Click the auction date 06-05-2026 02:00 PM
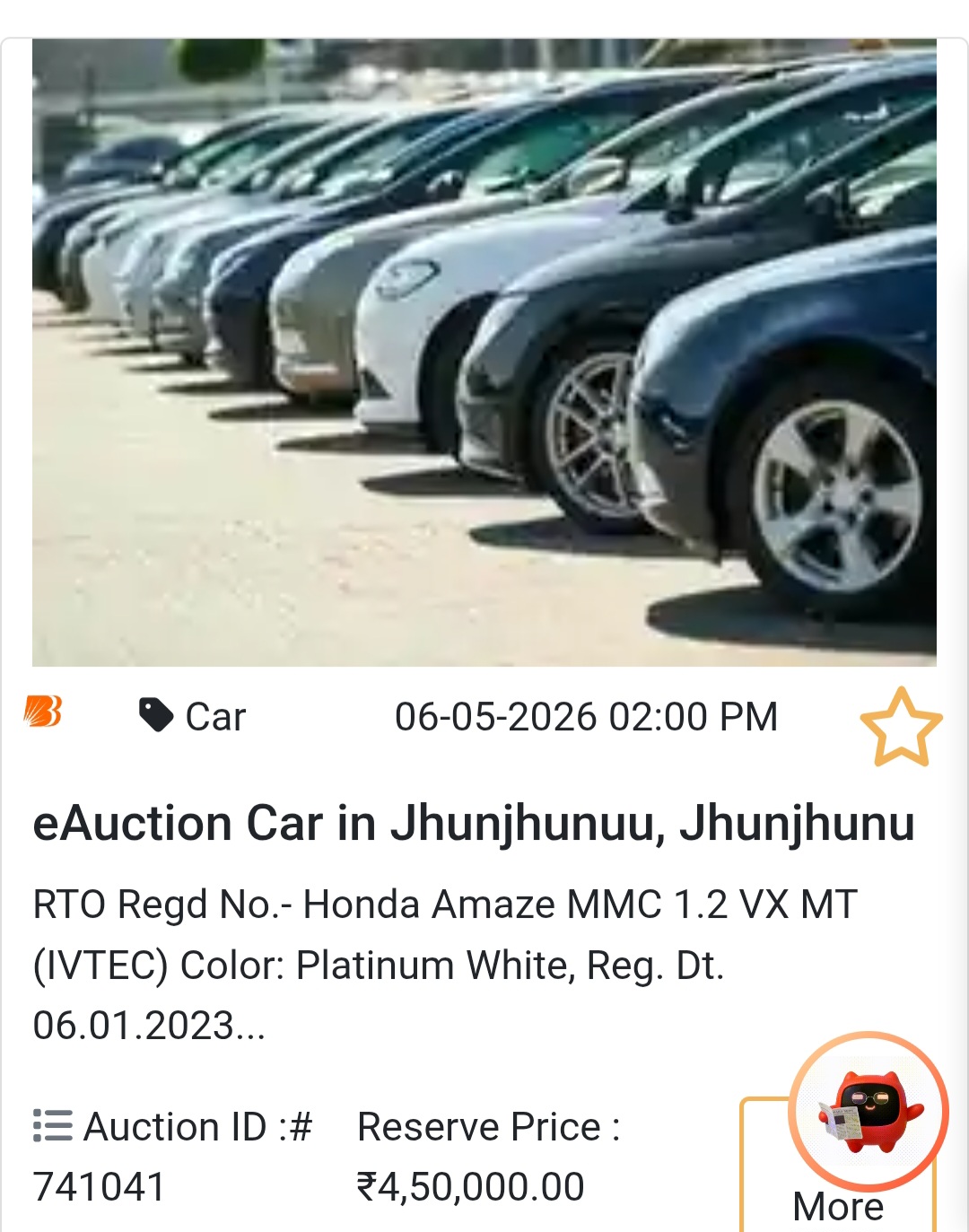969x1232 pixels. coord(588,715)
